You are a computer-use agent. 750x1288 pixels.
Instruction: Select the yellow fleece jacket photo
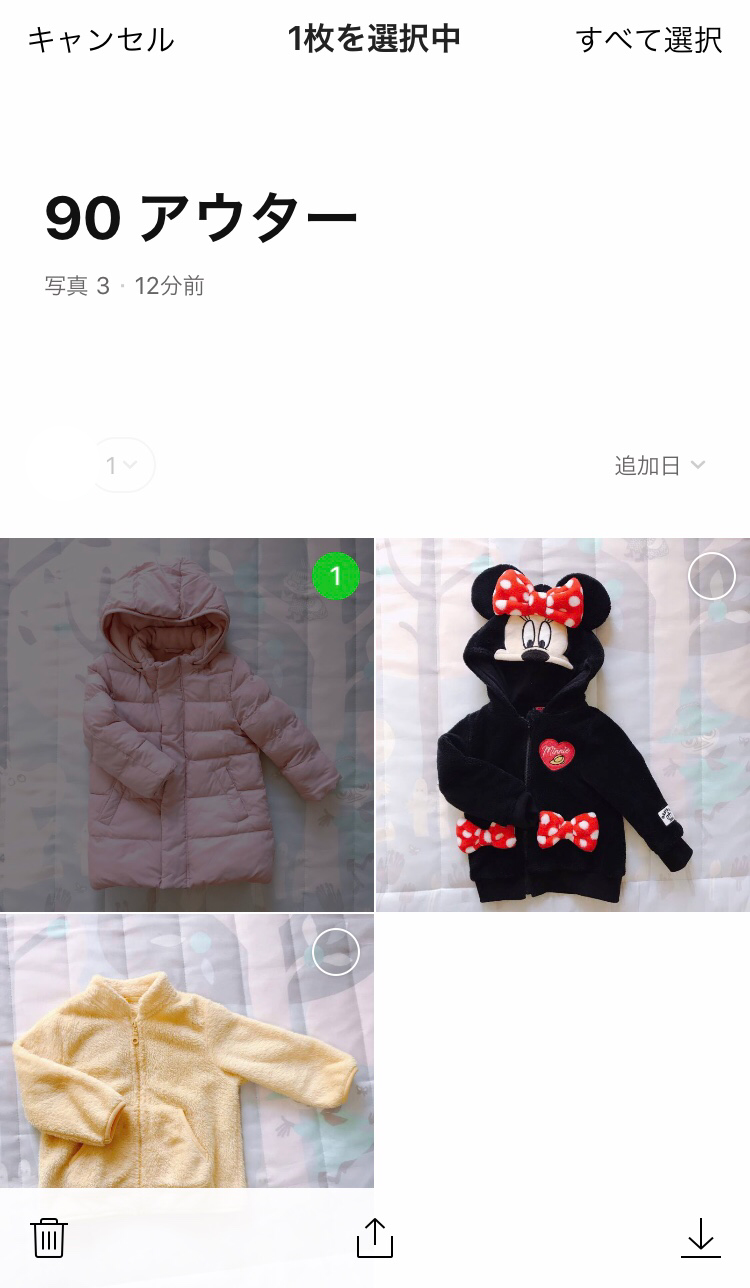[187, 1050]
